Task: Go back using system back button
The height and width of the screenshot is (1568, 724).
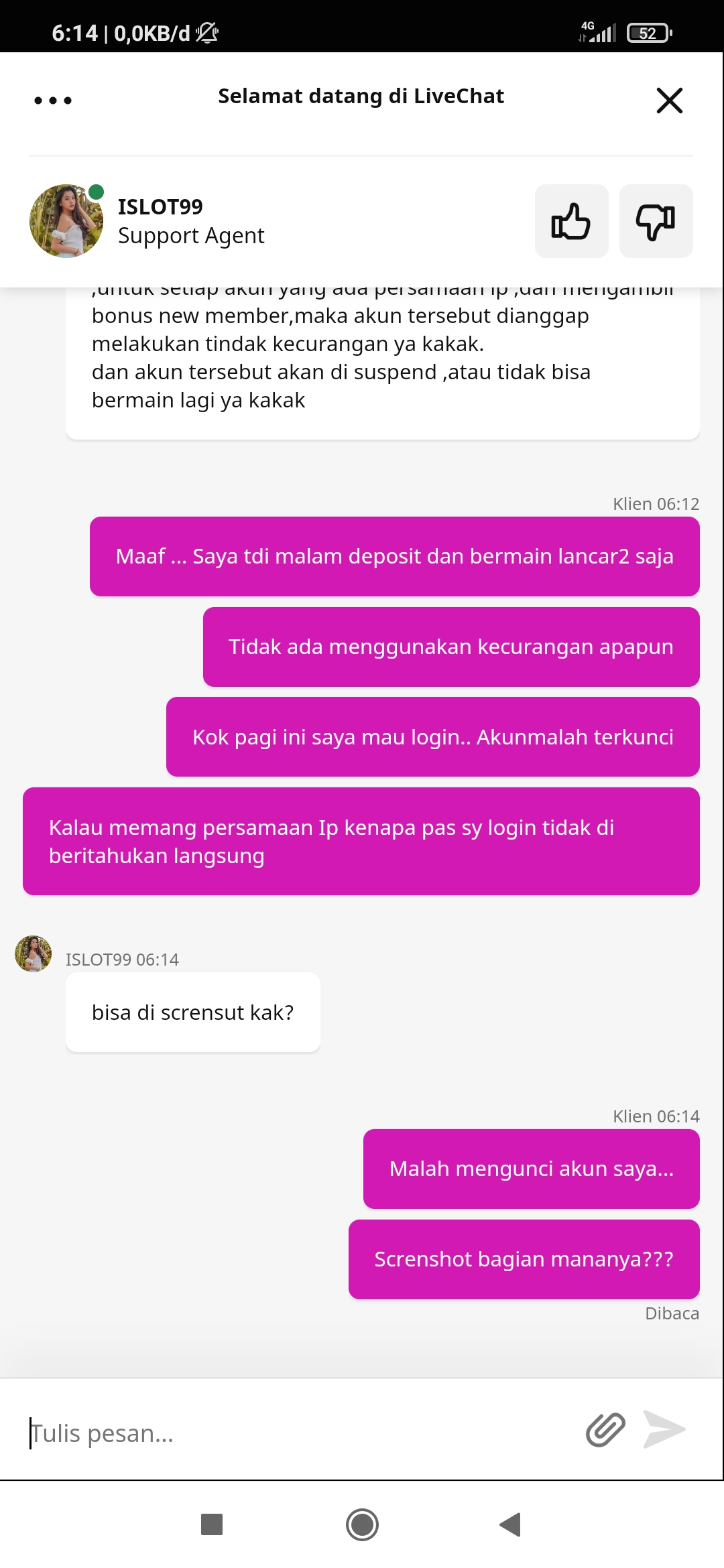Action: pos(511,1524)
